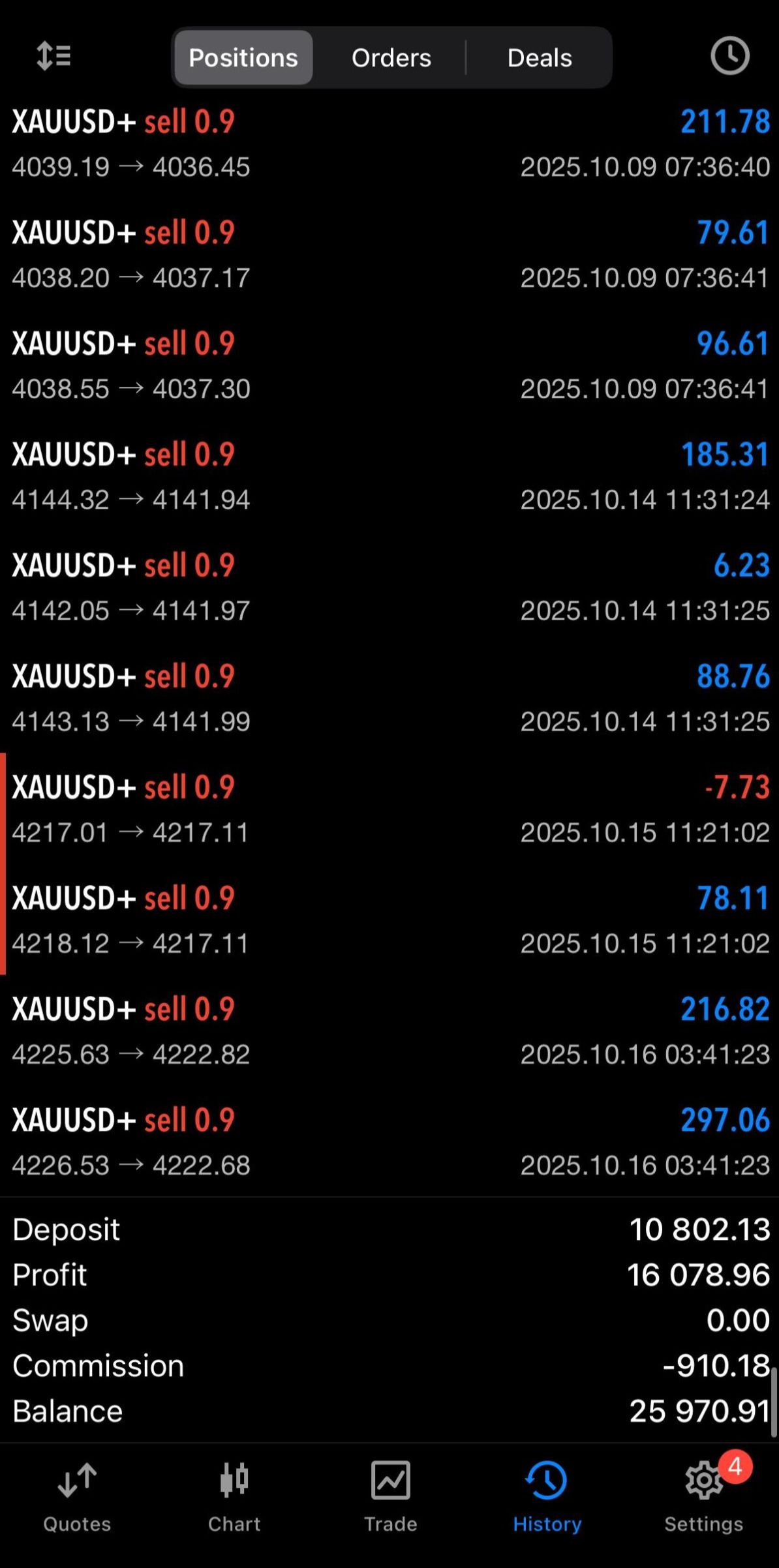The width and height of the screenshot is (779, 1568).
Task: Open the sort options icon
Action: 53,56
